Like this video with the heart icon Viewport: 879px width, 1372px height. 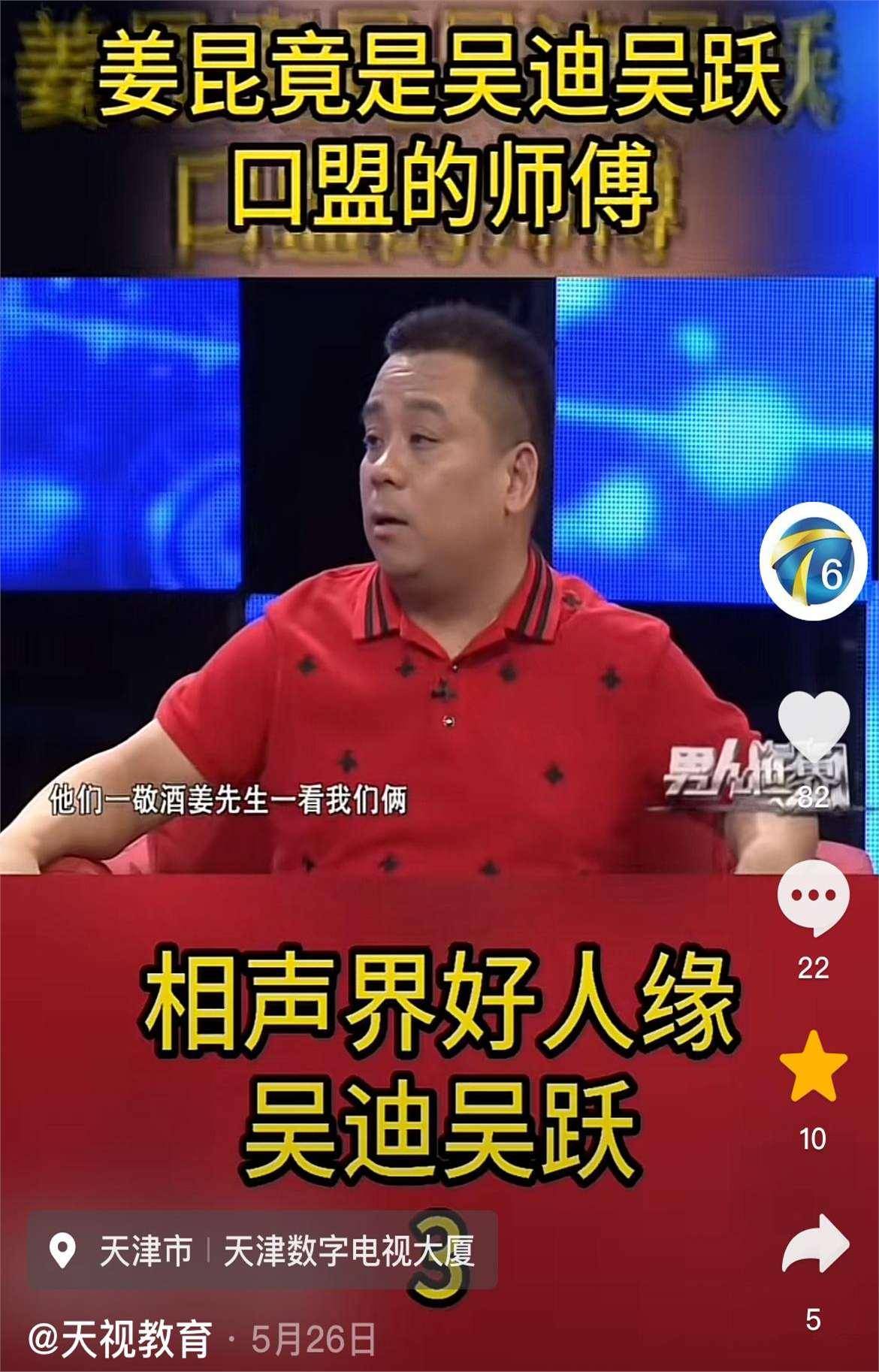coord(814,725)
